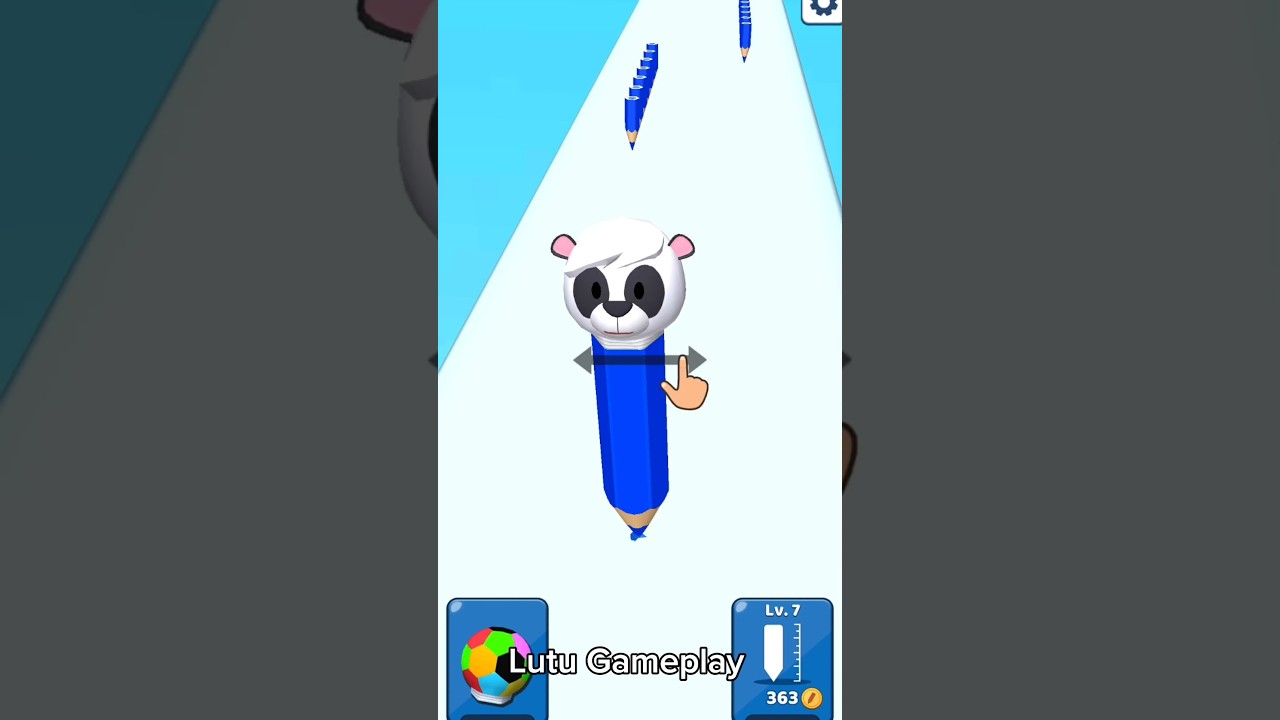The width and height of the screenshot is (1280, 720).
Task: Open the settings gear icon
Action: tap(823, 9)
